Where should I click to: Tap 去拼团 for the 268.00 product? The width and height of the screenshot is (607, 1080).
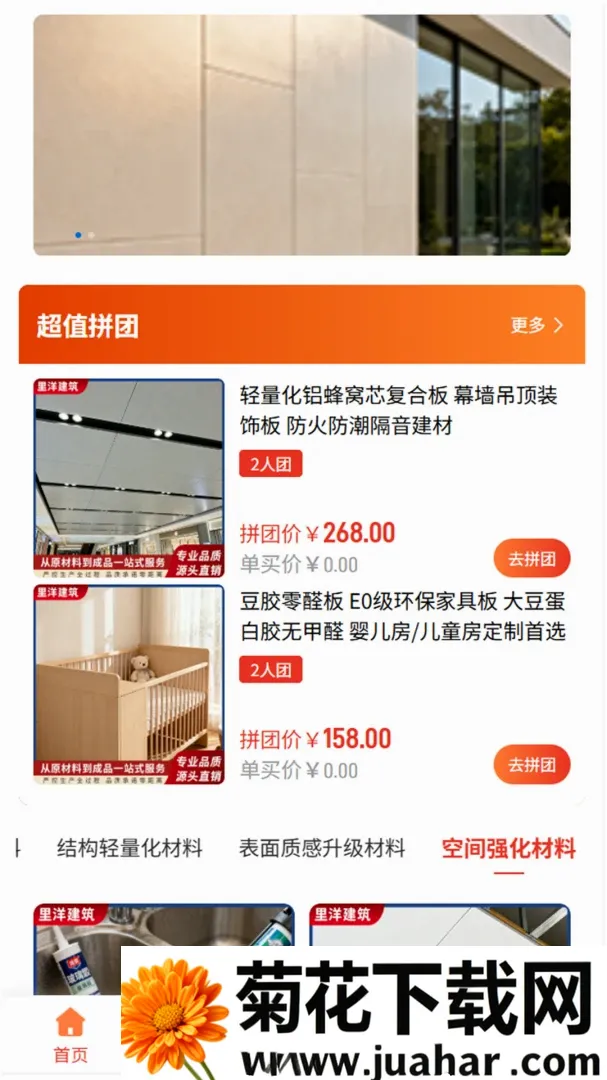(x=532, y=558)
